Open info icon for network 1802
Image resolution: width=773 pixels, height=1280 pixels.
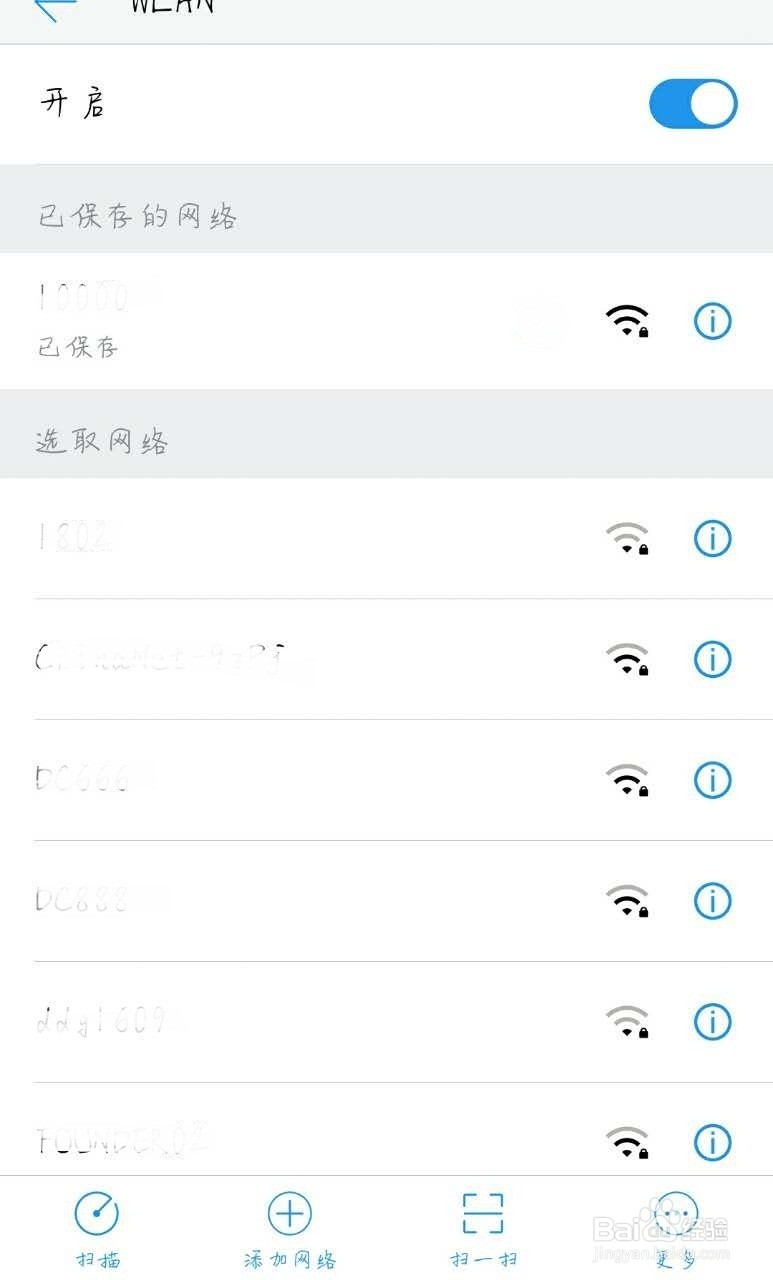click(713, 539)
